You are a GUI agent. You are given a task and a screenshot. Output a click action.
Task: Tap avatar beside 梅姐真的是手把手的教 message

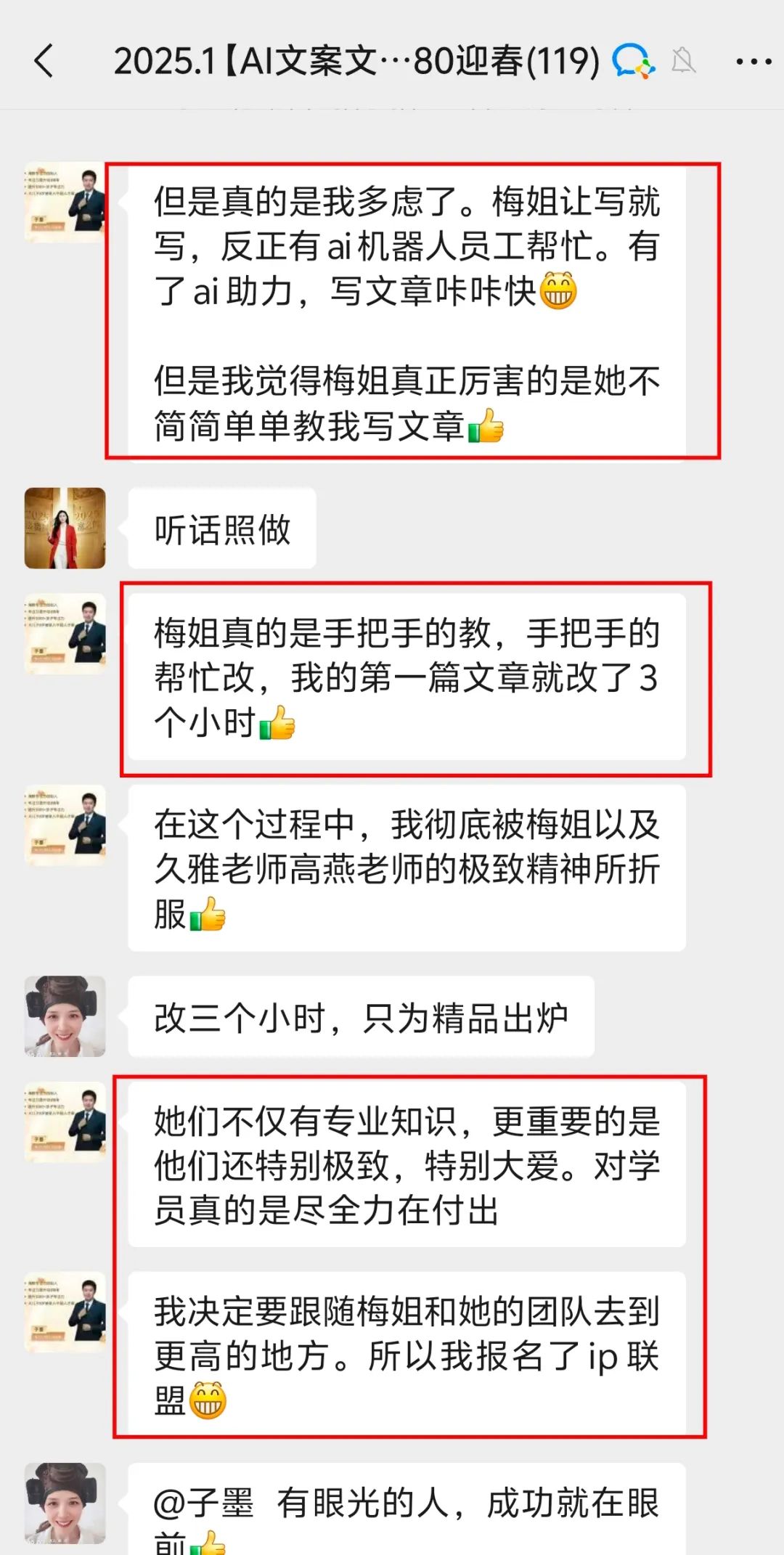click(x=65, y=634)
